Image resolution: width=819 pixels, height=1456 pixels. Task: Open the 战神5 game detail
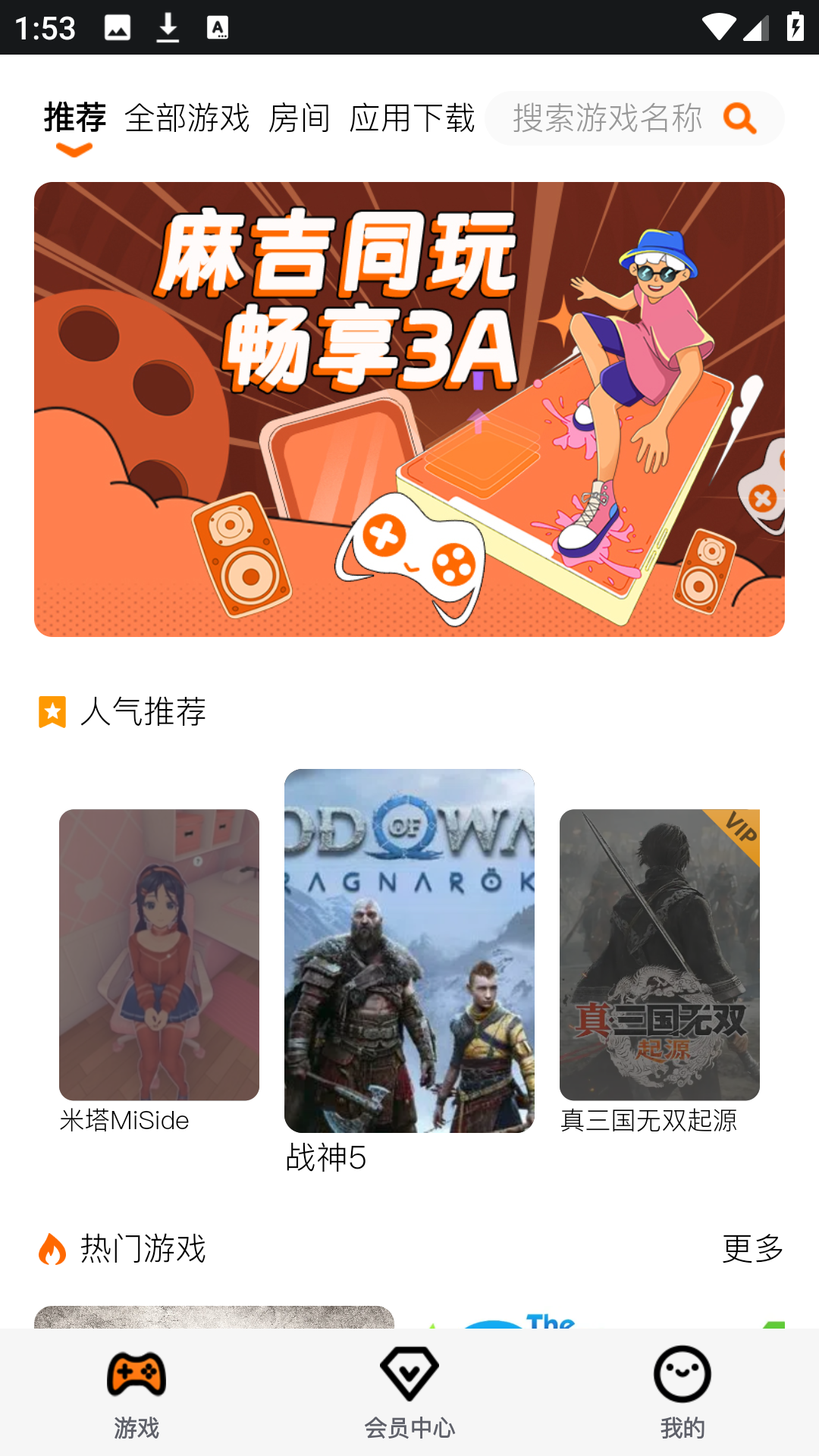point(408,948)
